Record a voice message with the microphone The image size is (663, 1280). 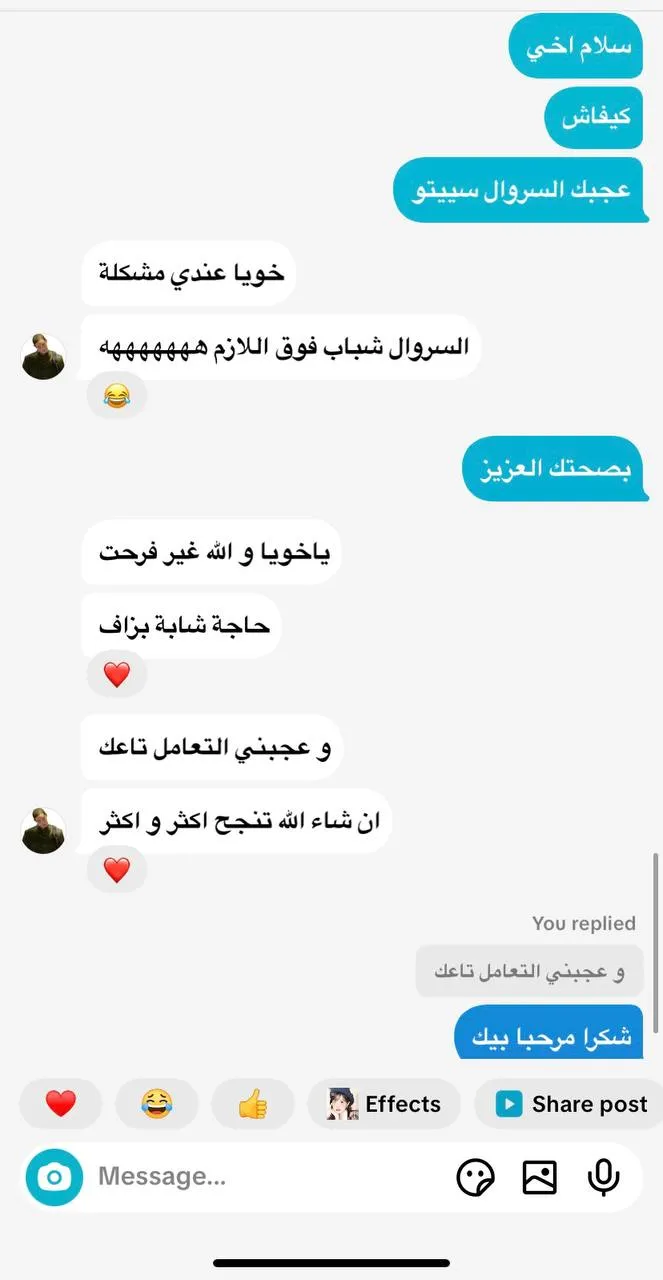(x=603, y=1178)
